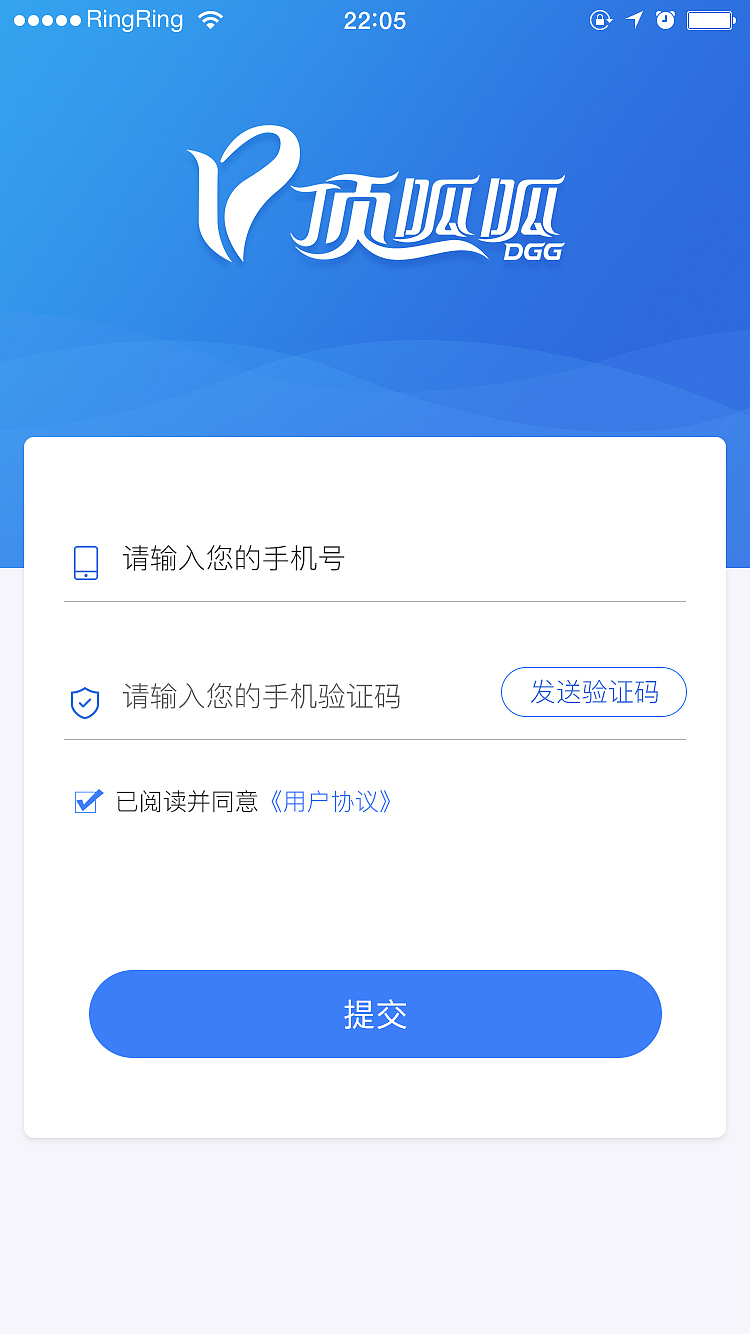Tap the 发送验证码 send code button
Image resolution: width=750 pixels, height=1334 pixels.
(x=594, y=692)
